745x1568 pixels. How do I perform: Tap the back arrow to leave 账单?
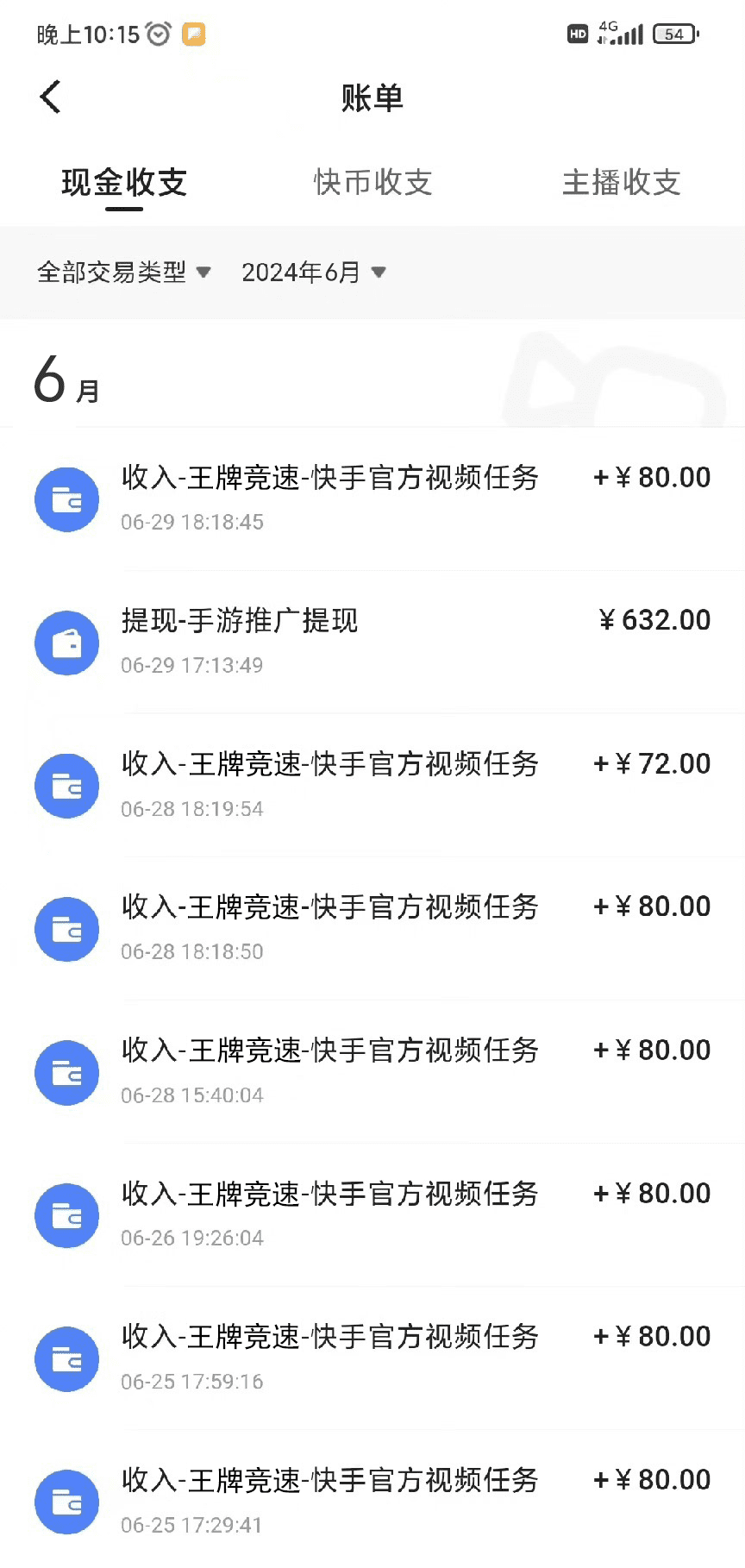[x=49, y=97]
